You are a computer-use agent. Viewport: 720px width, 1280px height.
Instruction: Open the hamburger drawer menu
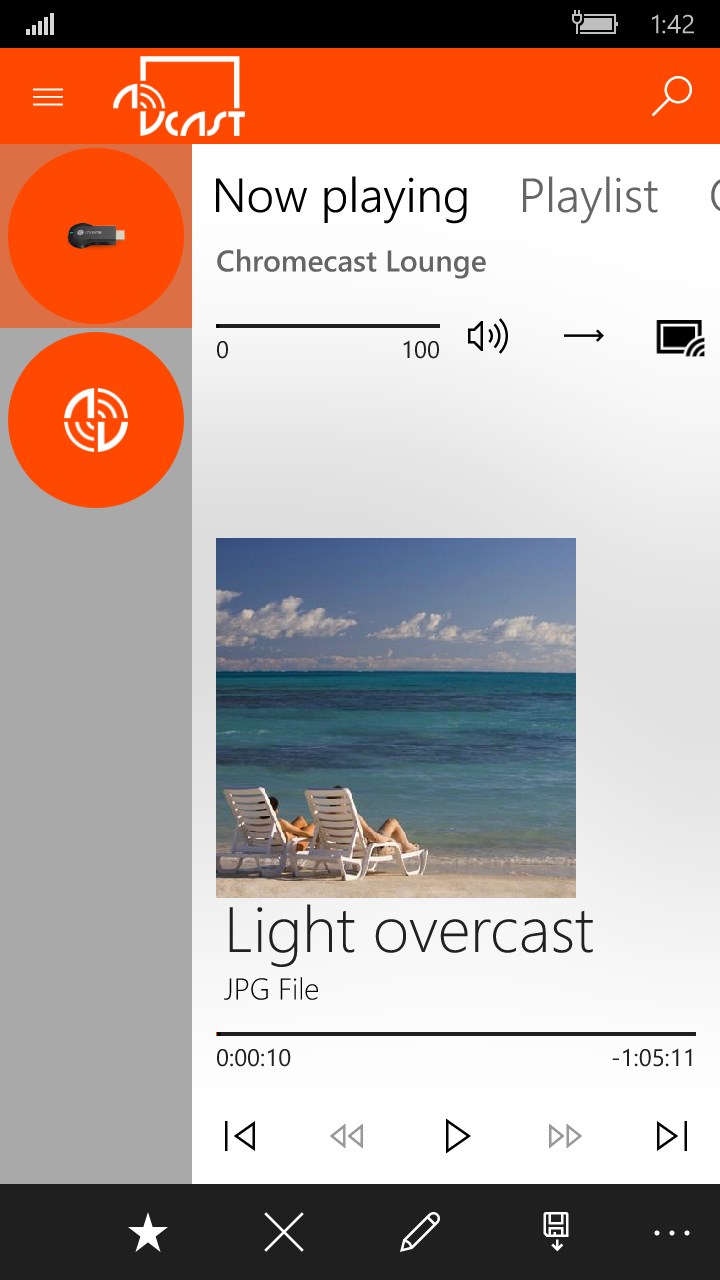click(x=48, y=97)
